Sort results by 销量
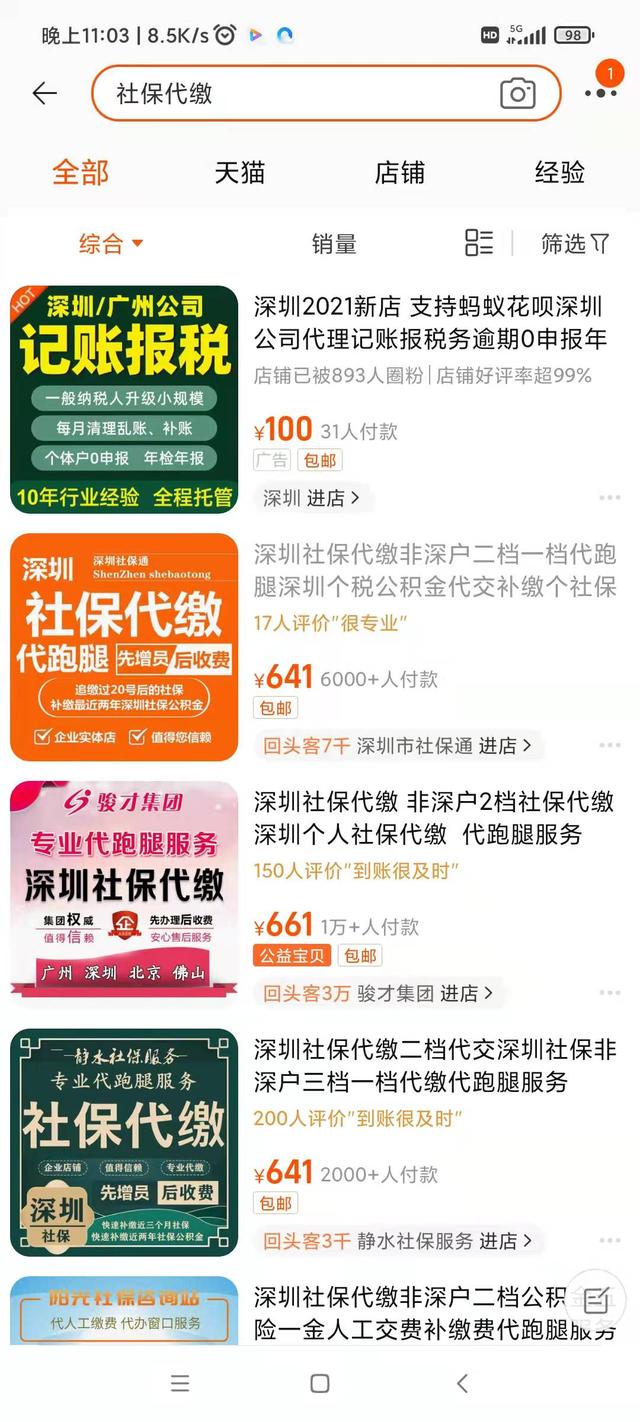The height and width of the screenshot is (1422, 640). pos(334,243)
